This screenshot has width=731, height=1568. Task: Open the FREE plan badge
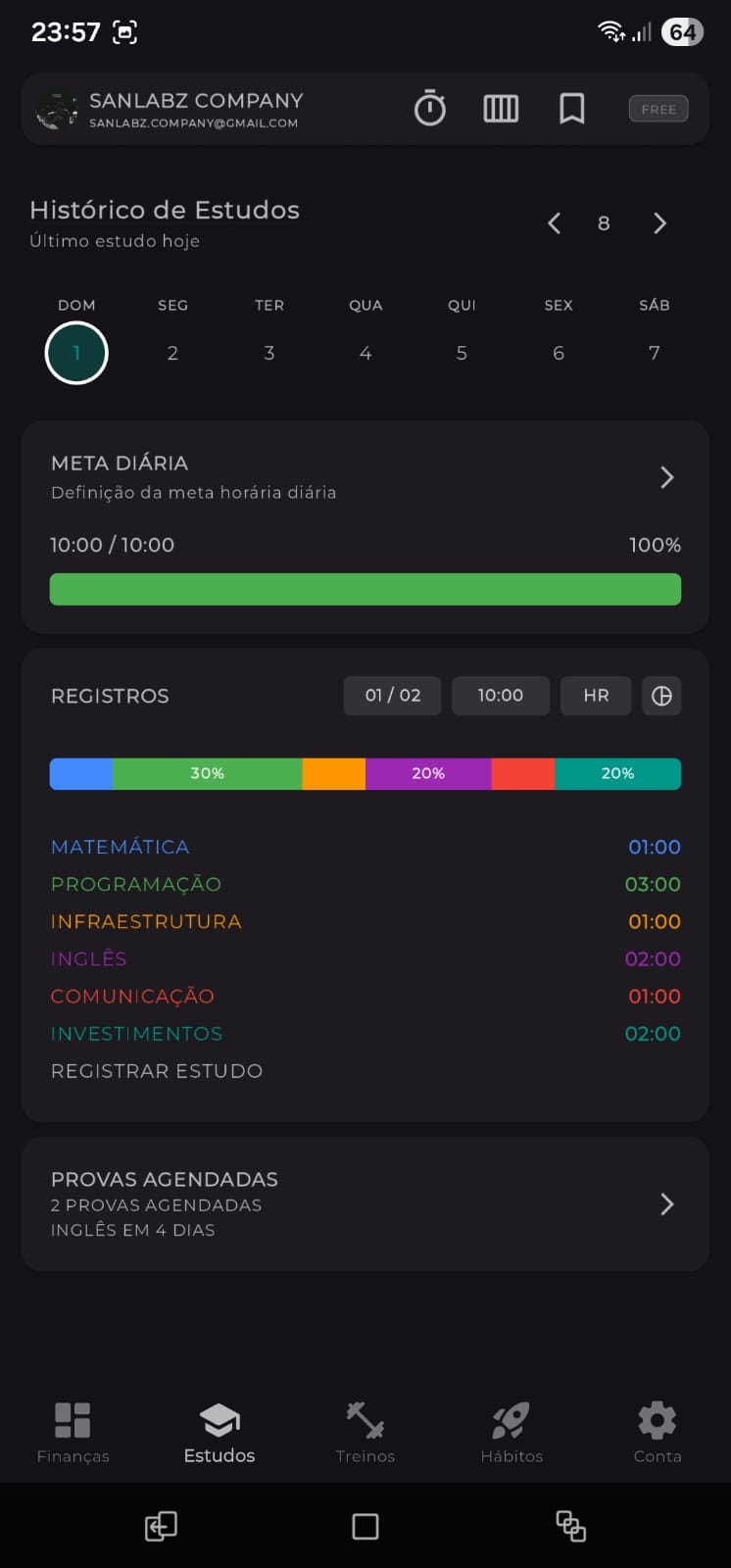(x=658, y=109)
